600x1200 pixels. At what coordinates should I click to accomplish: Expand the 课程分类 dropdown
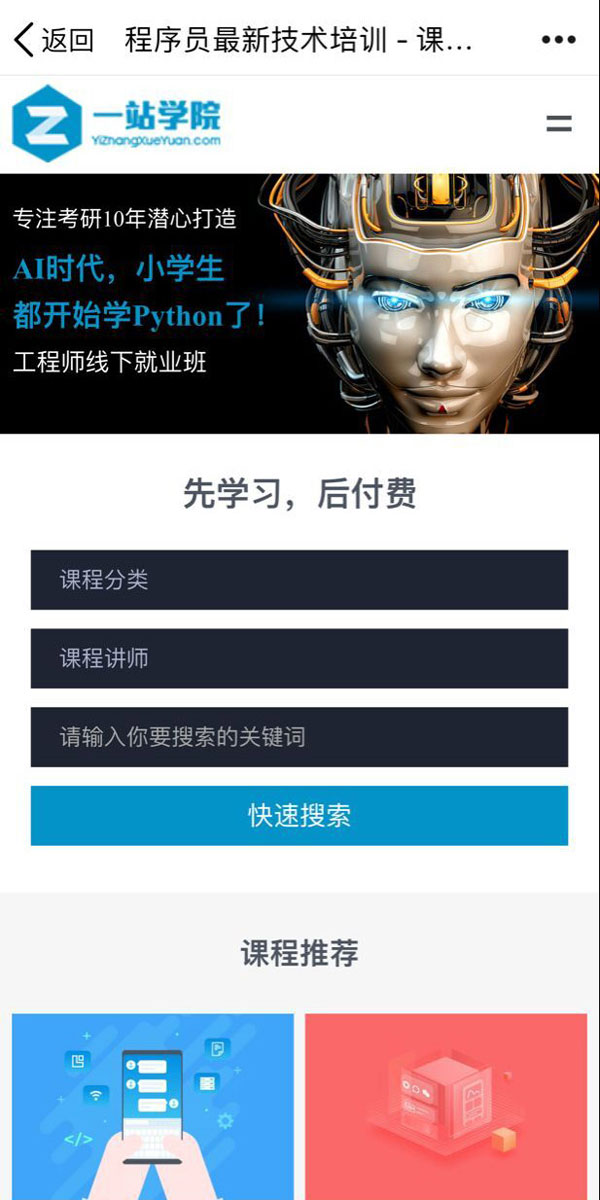299,580
